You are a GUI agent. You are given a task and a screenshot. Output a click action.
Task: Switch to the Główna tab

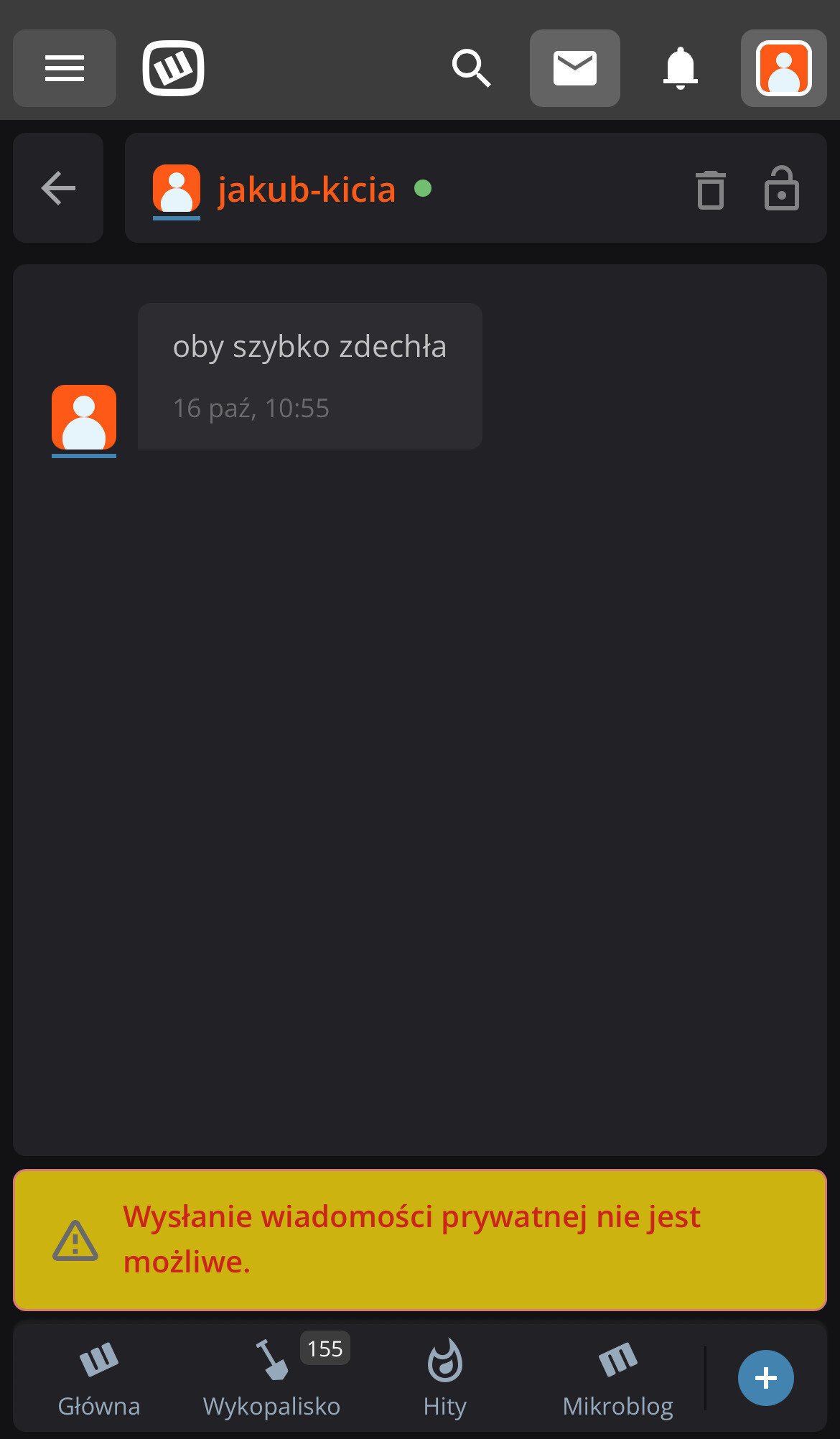(x=99, y=1379)
